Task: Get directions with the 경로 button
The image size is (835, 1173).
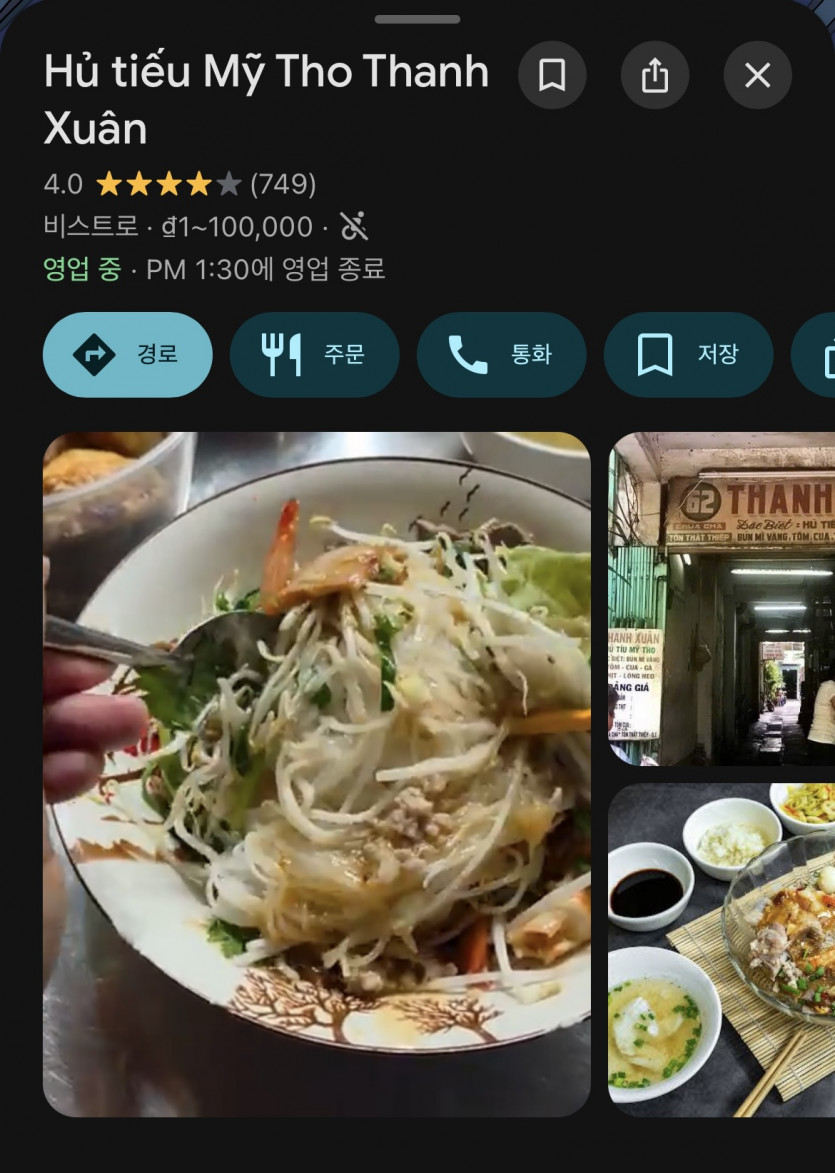Action: 128,355
